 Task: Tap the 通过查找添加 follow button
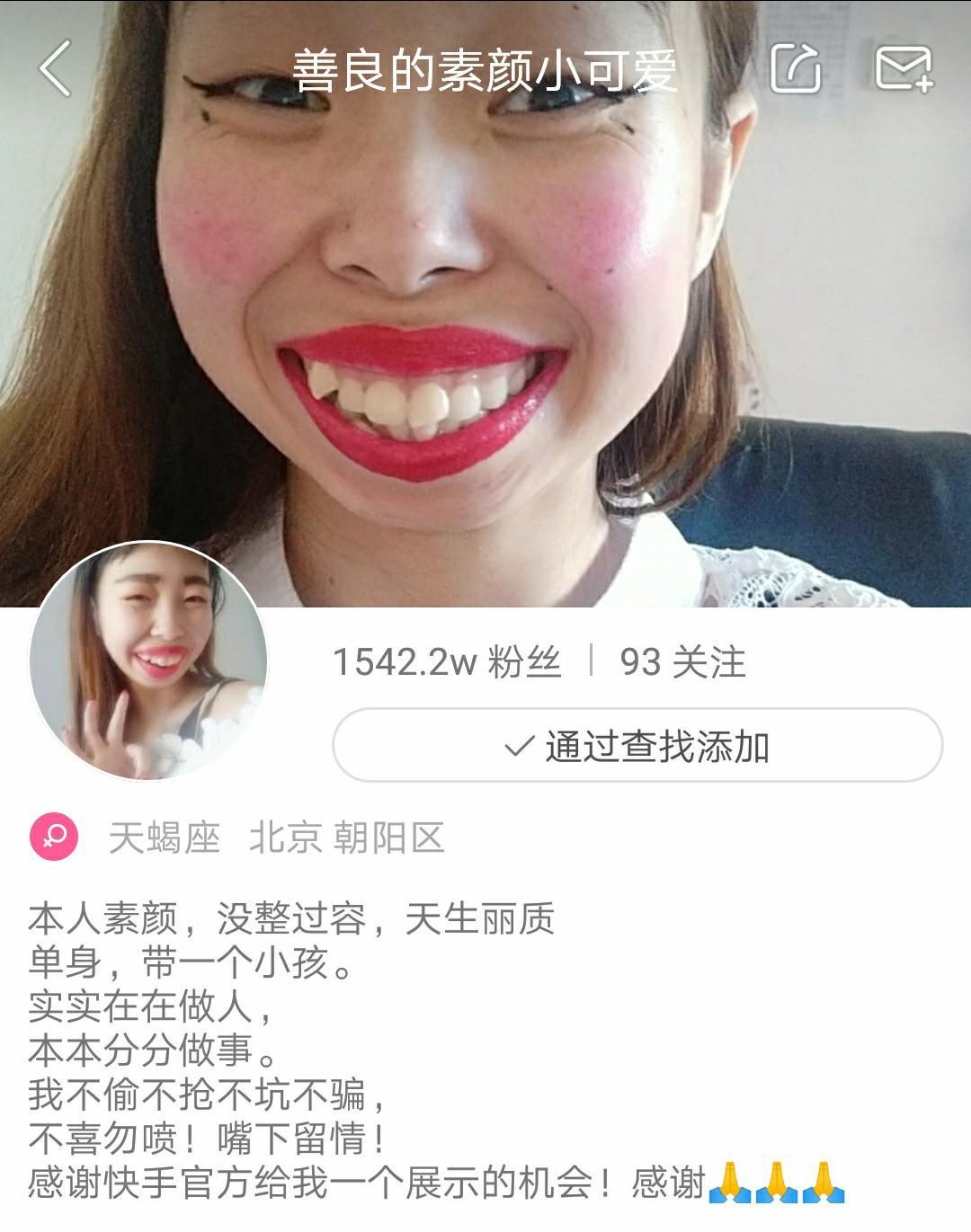pos(637,746)
